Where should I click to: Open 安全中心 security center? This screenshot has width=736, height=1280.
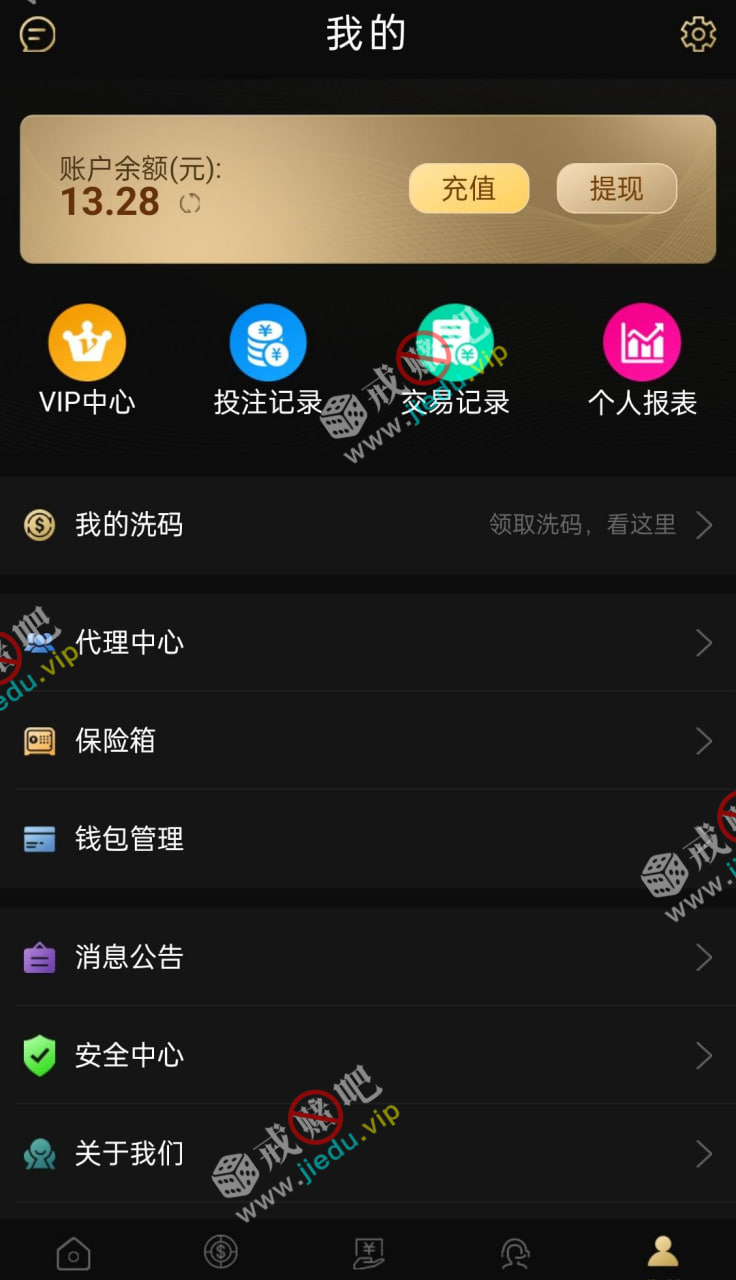368,1055
